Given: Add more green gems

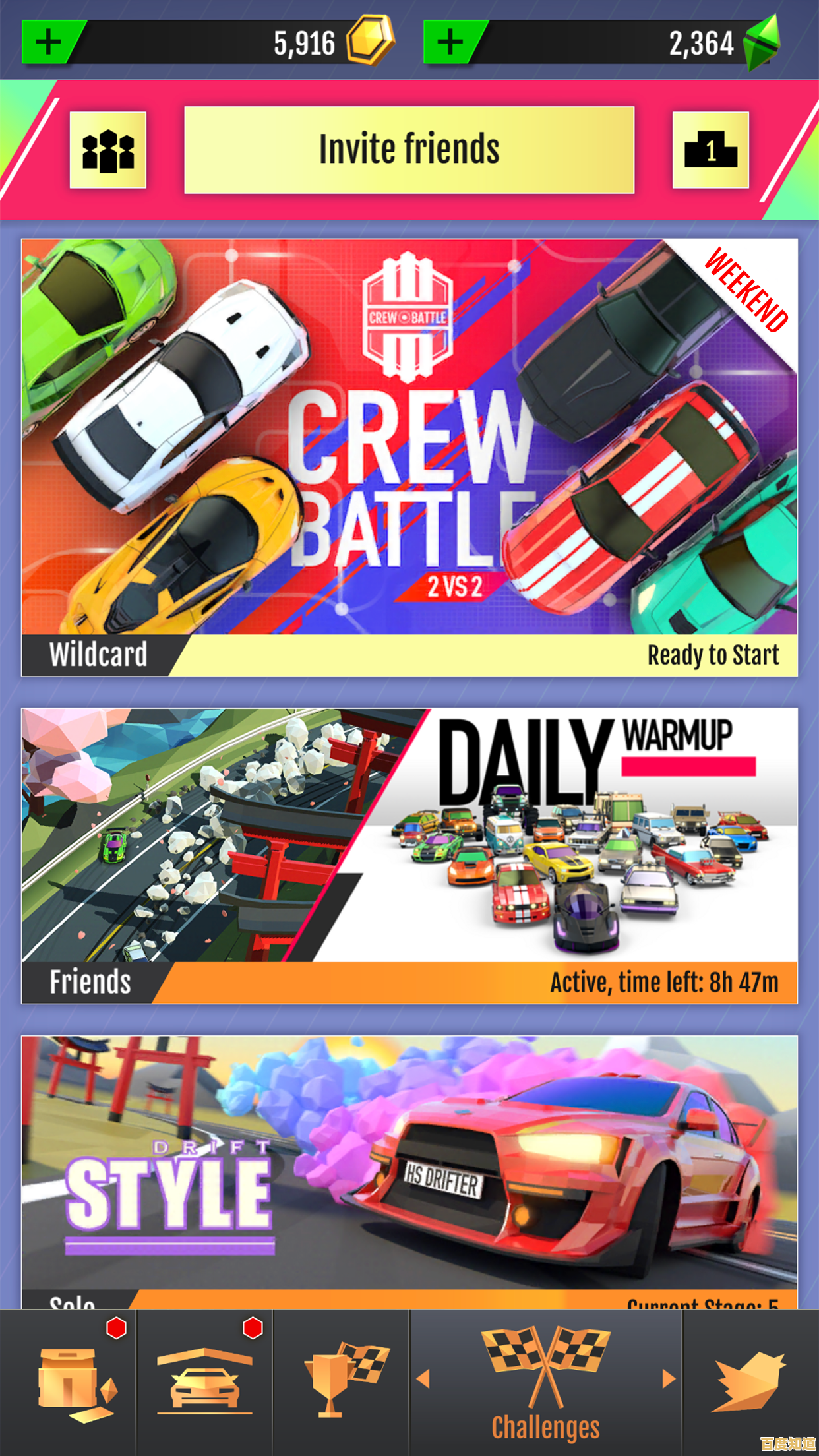Looking at the screenshot, I should tap(452, 43).
